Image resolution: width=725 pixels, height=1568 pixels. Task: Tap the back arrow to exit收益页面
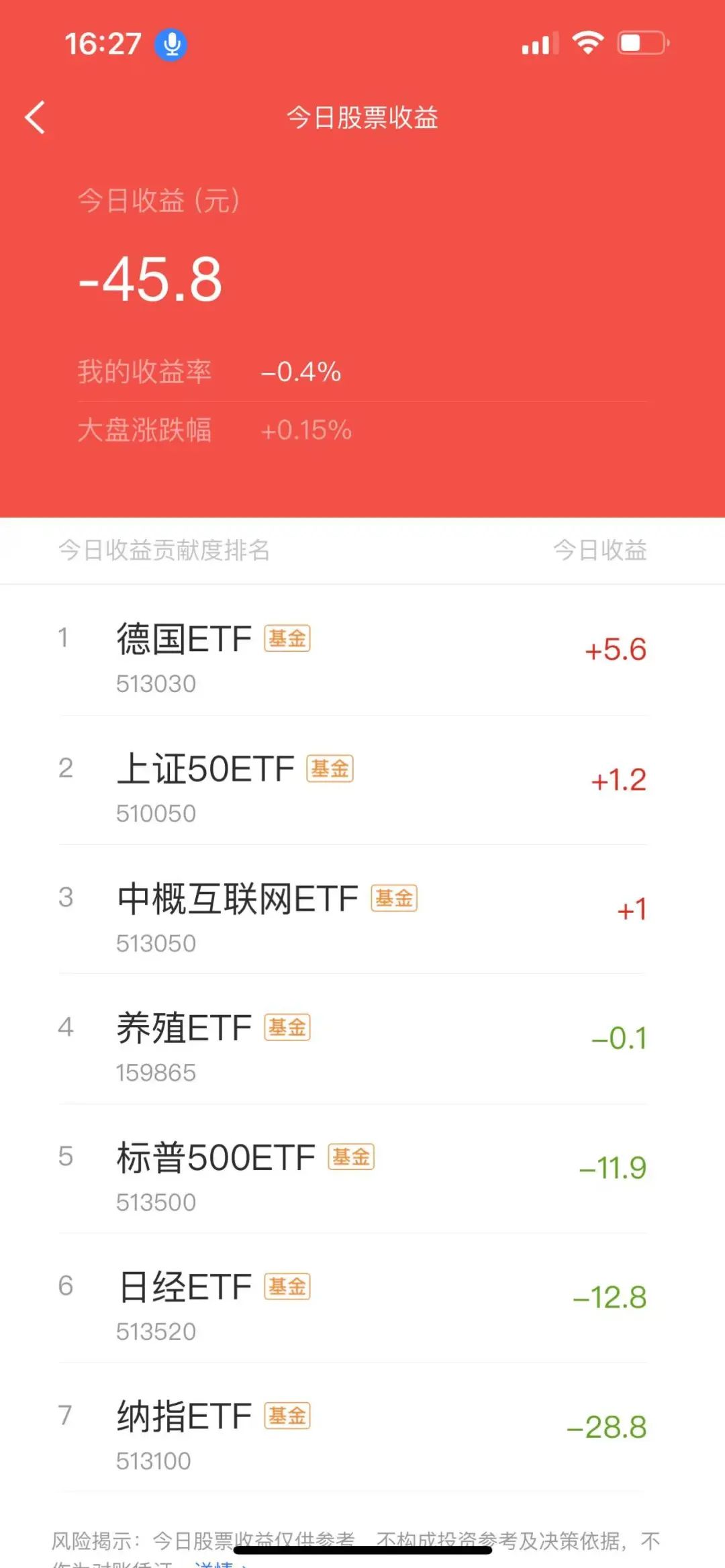34,117
